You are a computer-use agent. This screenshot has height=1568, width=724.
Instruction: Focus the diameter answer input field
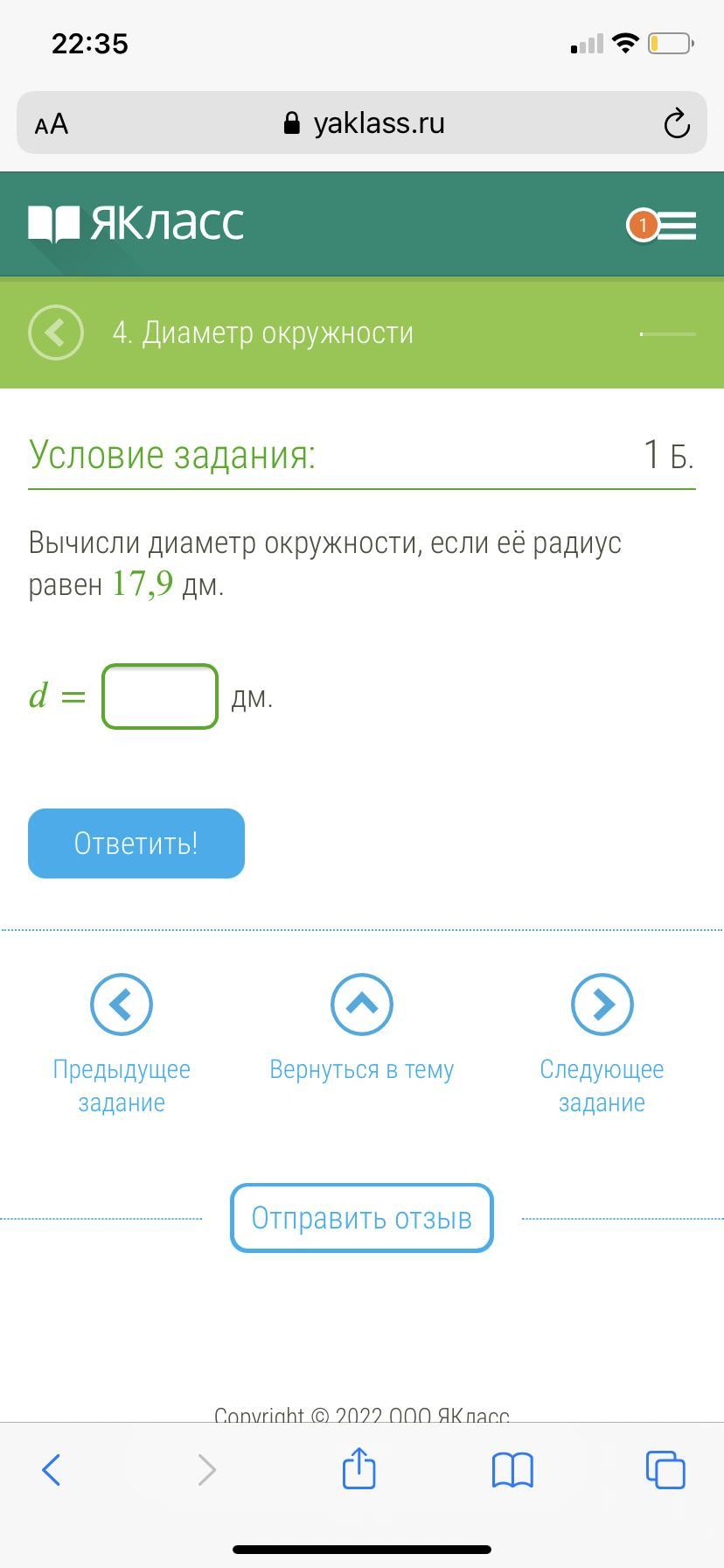[160, 696]
